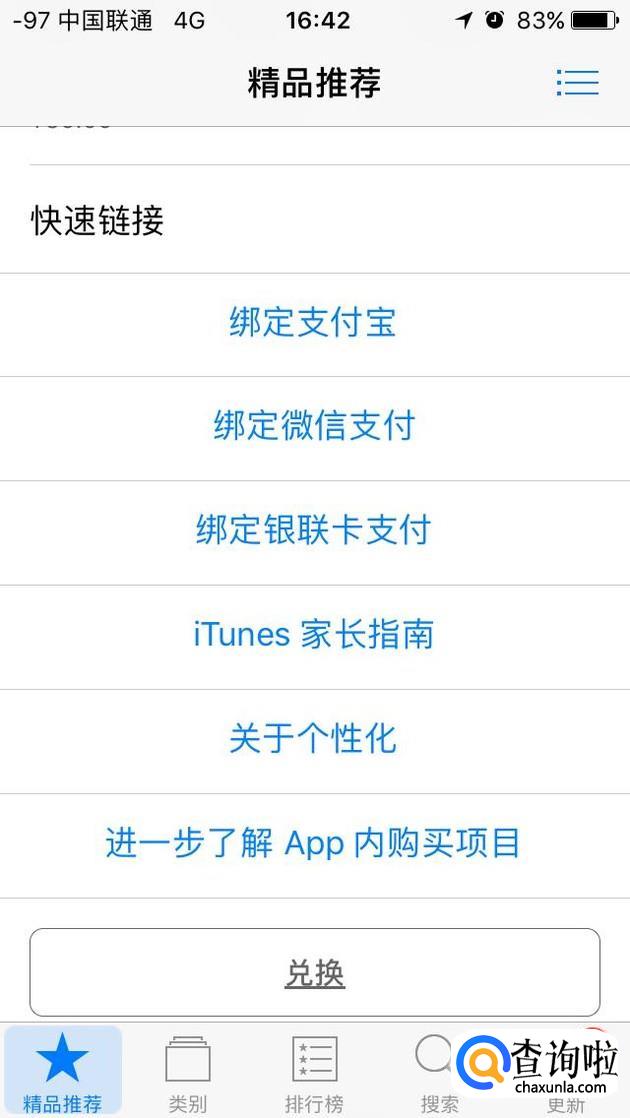Open 绑定微信支付 link
630x1118 pixels.
[x=313, y=427]
